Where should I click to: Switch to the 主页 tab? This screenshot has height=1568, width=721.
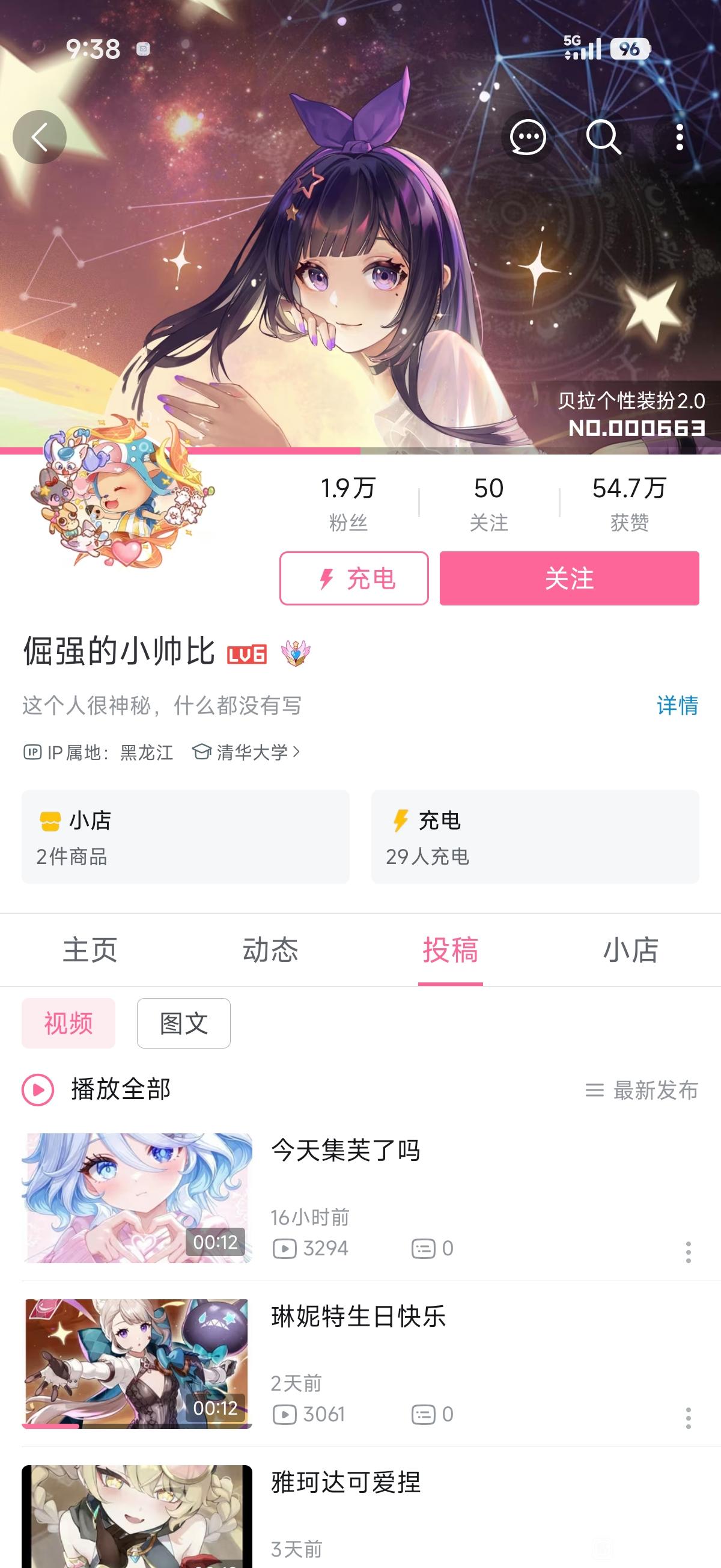tap(90, 950)
